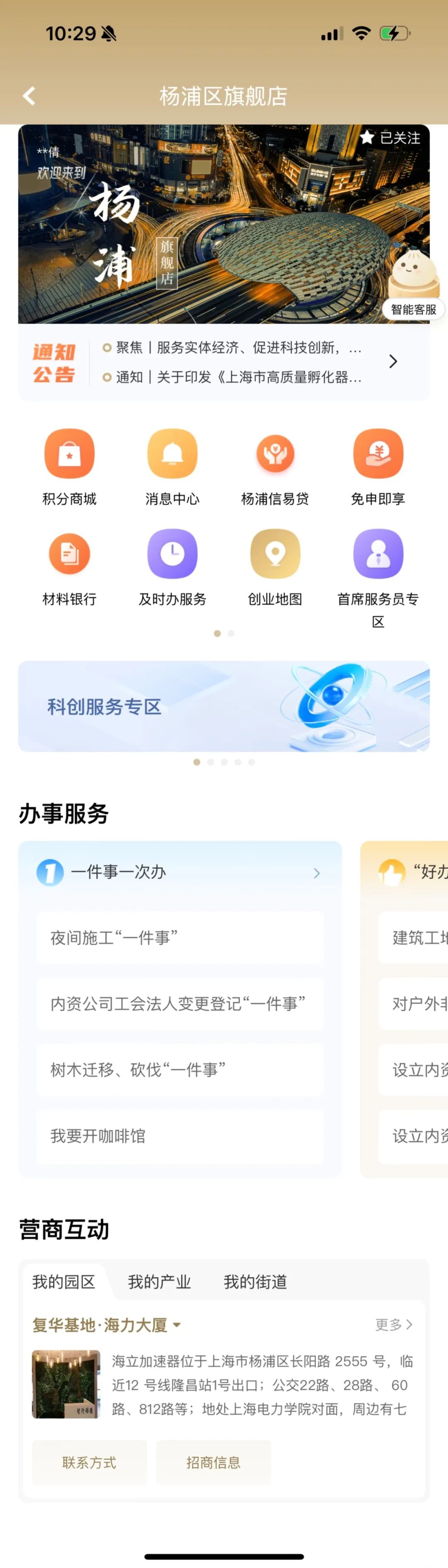The image size is (448, 1568).
Task: Go back using the top-left arrow
Action: click(29, 96)
